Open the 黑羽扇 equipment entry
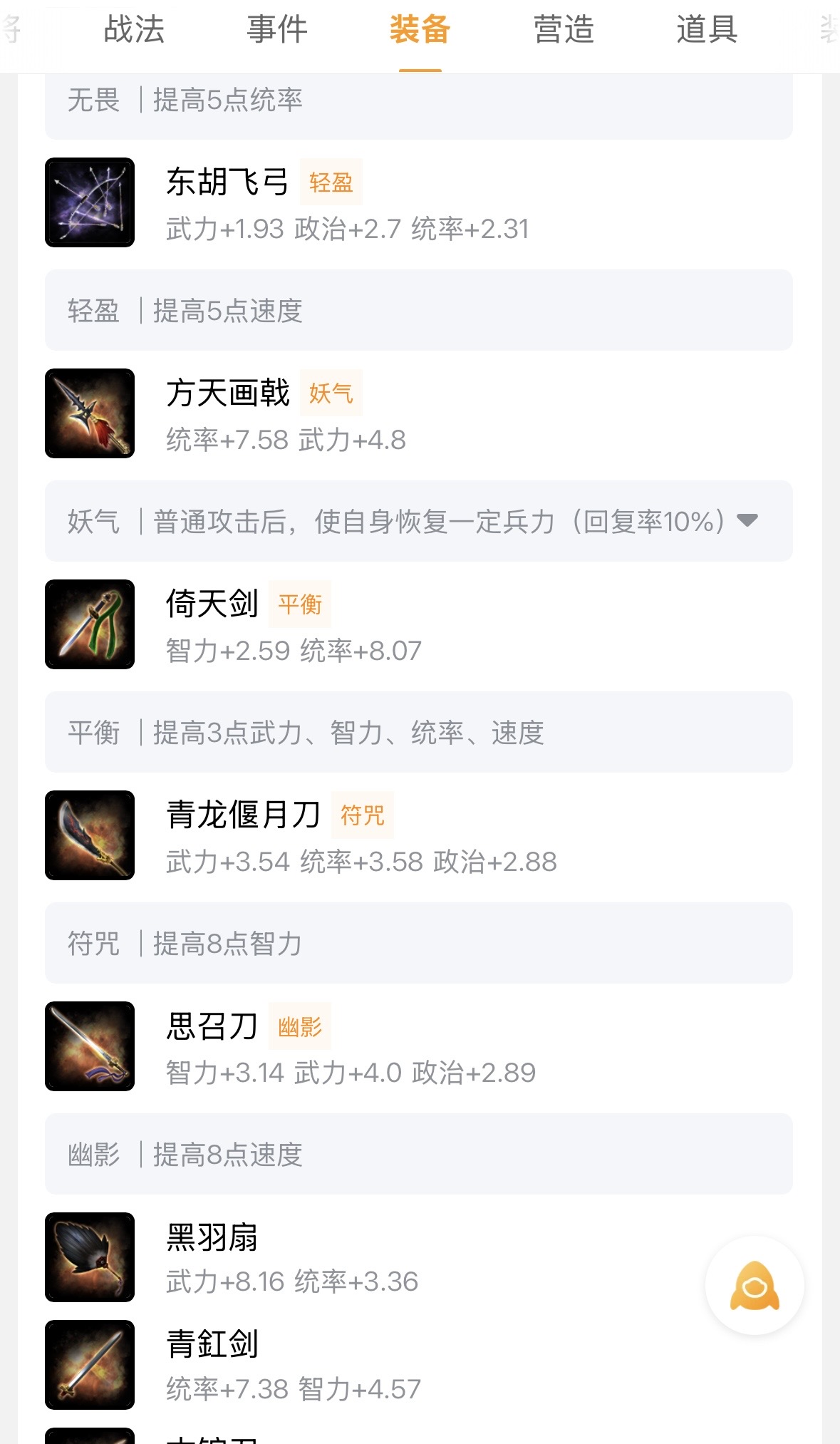The height and width of the screenshot is (1444, 840). point(212,1237)
